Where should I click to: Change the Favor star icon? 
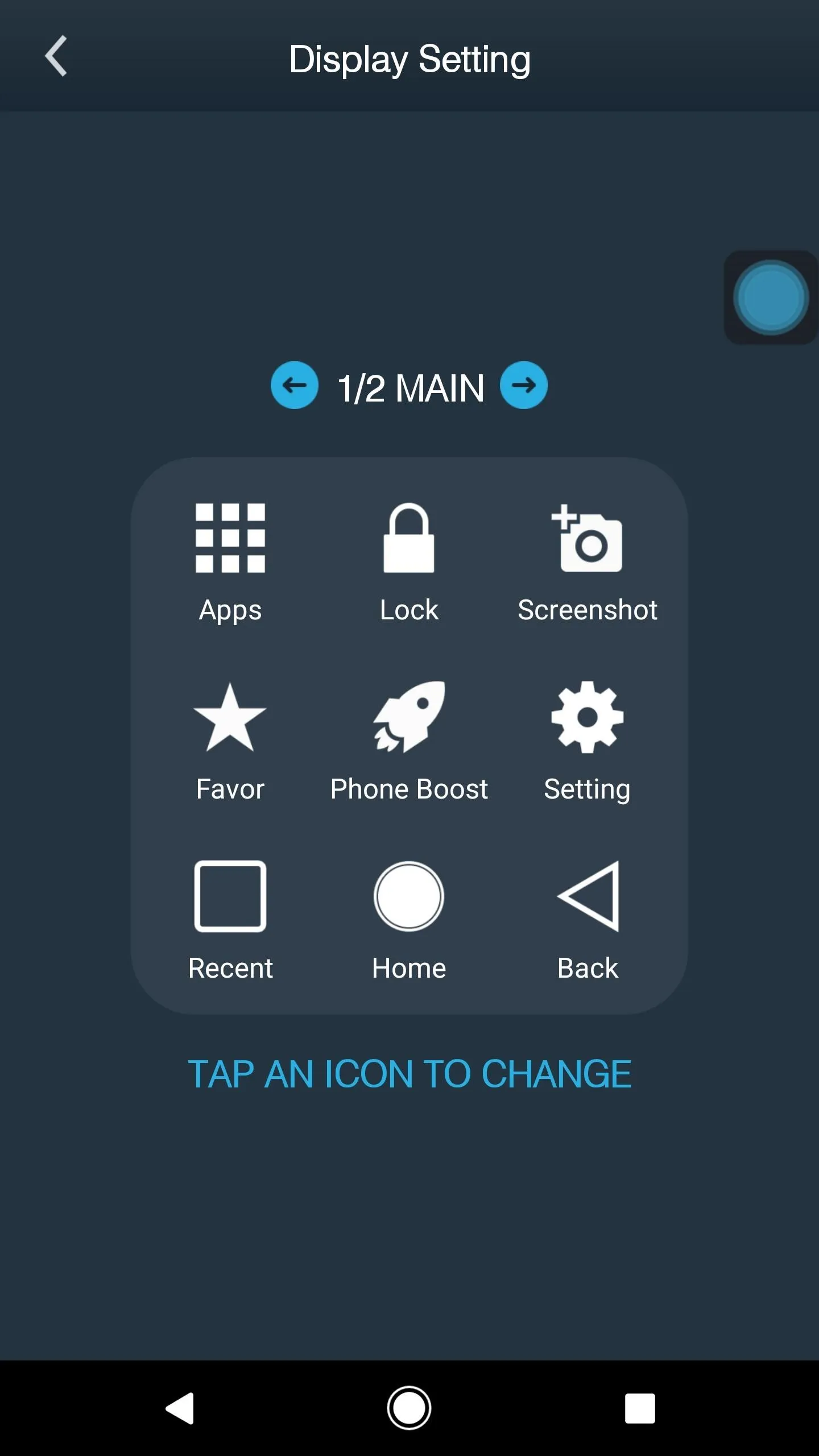click(230, 742)
